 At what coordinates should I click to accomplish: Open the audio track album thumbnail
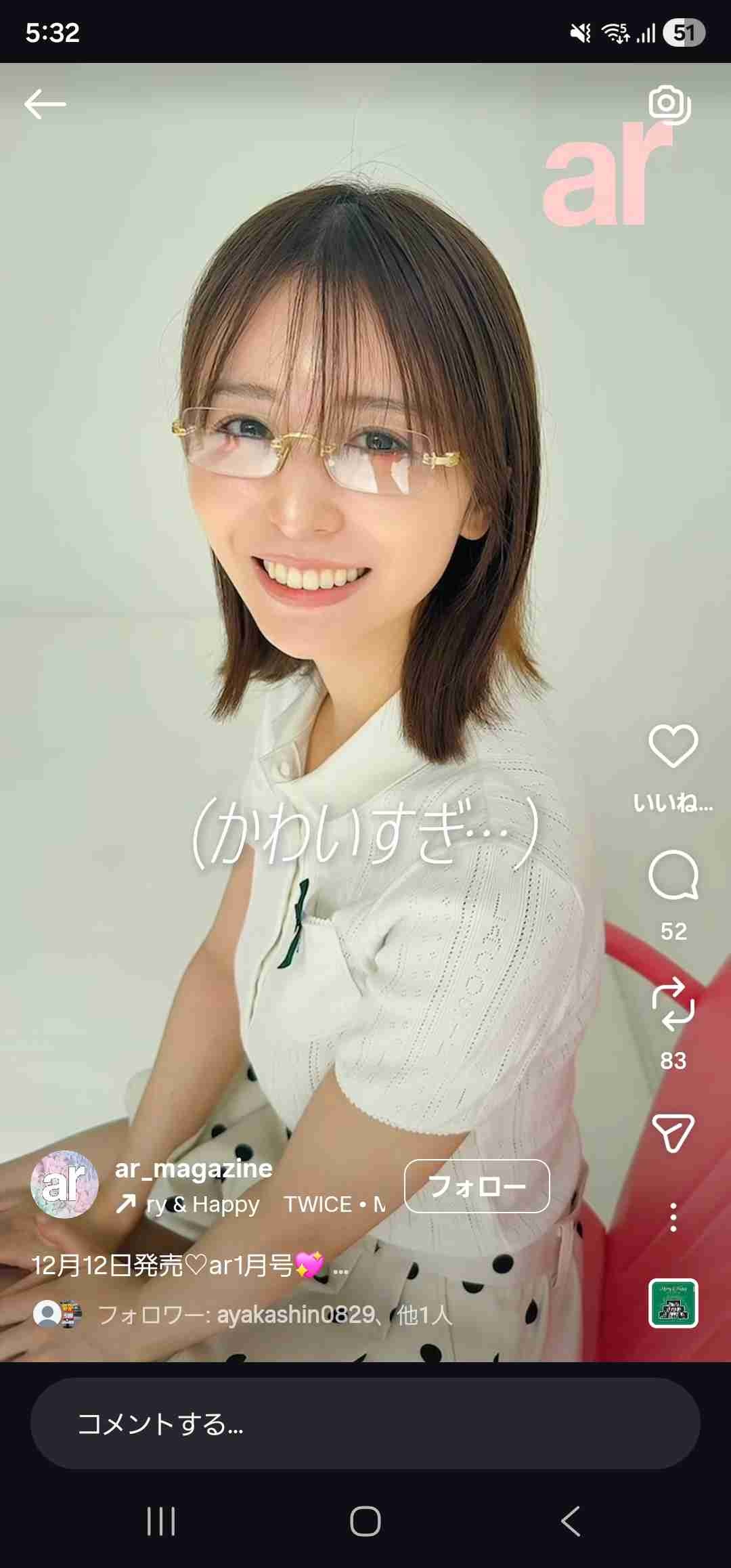point(673,1303)
